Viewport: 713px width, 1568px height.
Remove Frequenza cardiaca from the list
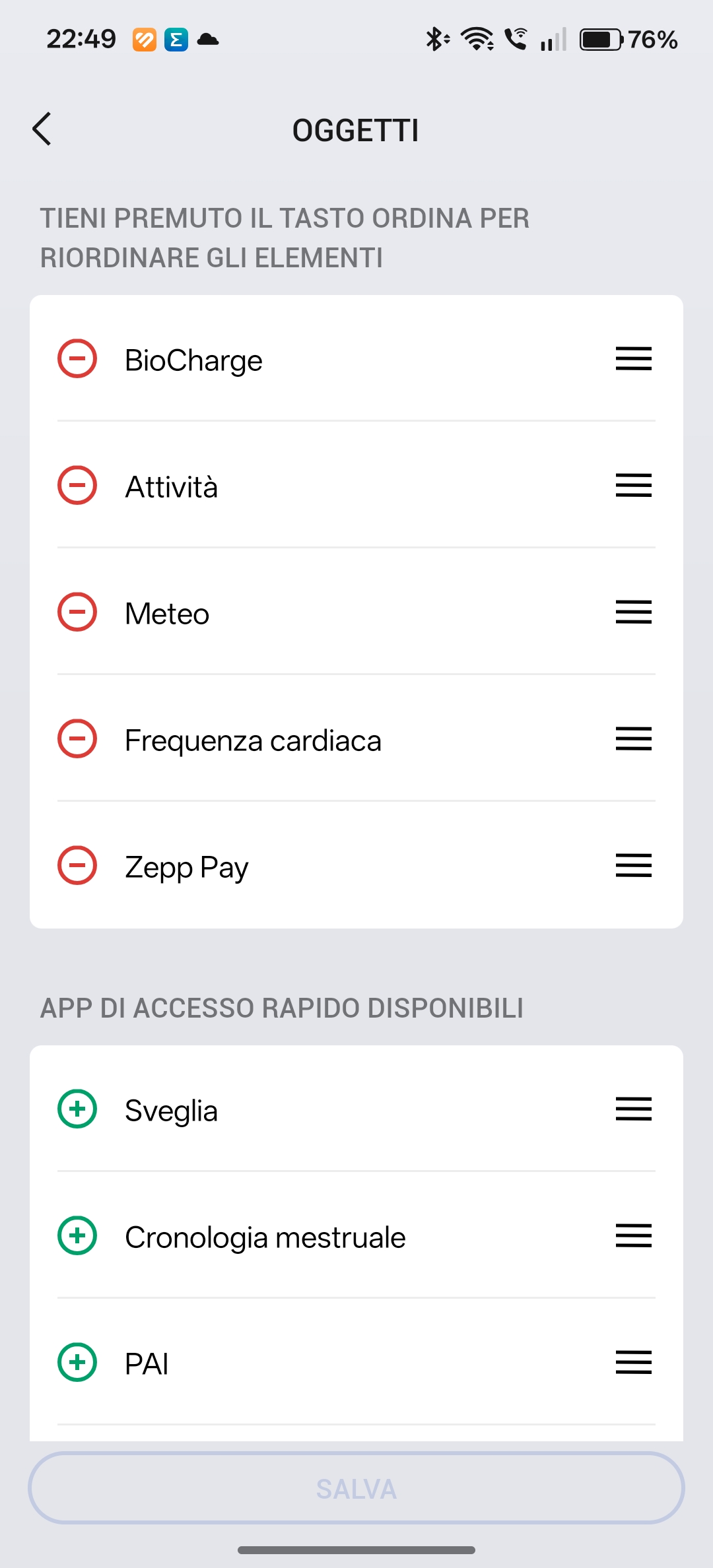click(77, 739)
